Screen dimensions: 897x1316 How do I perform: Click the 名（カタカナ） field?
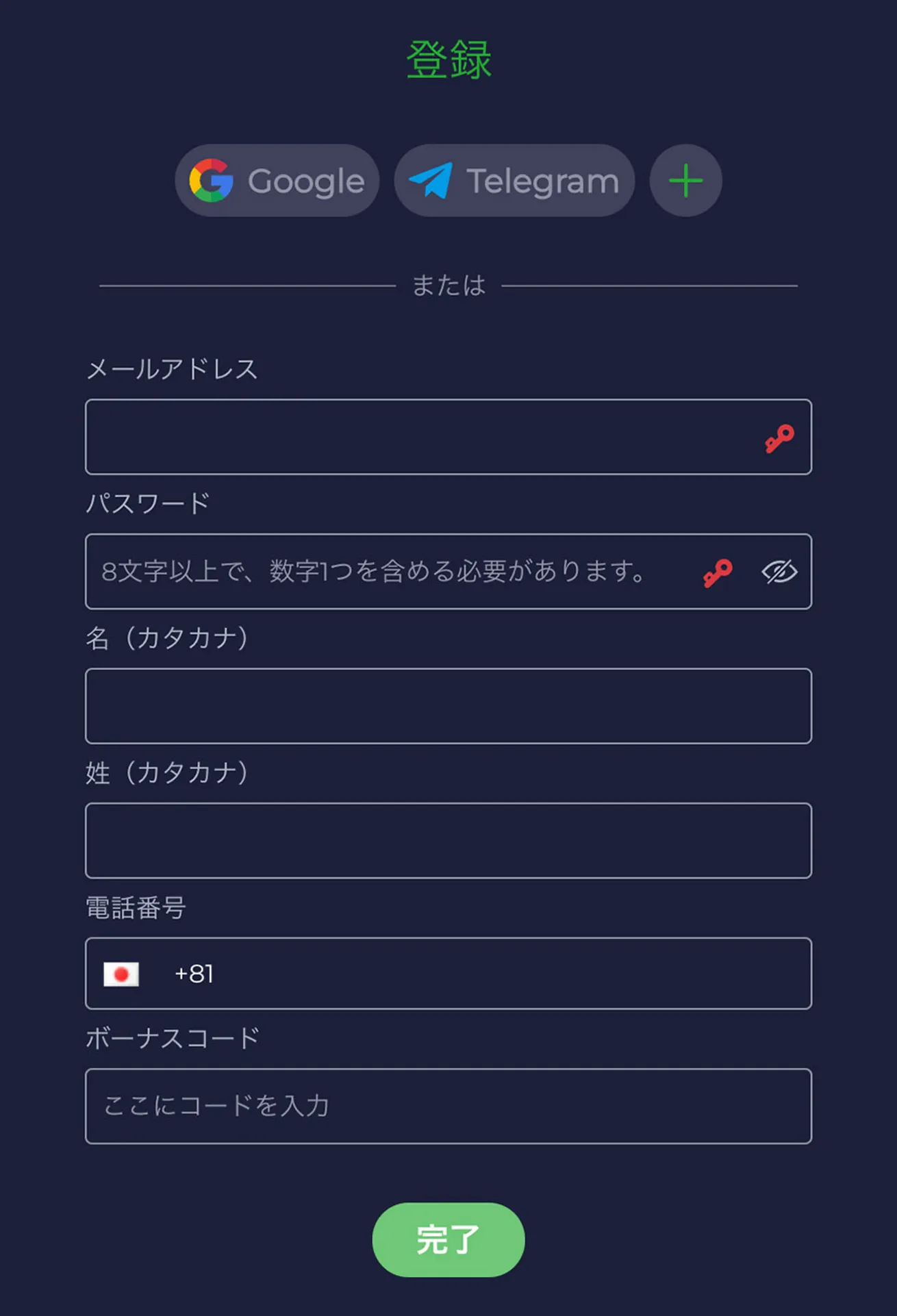click(448, 705)
